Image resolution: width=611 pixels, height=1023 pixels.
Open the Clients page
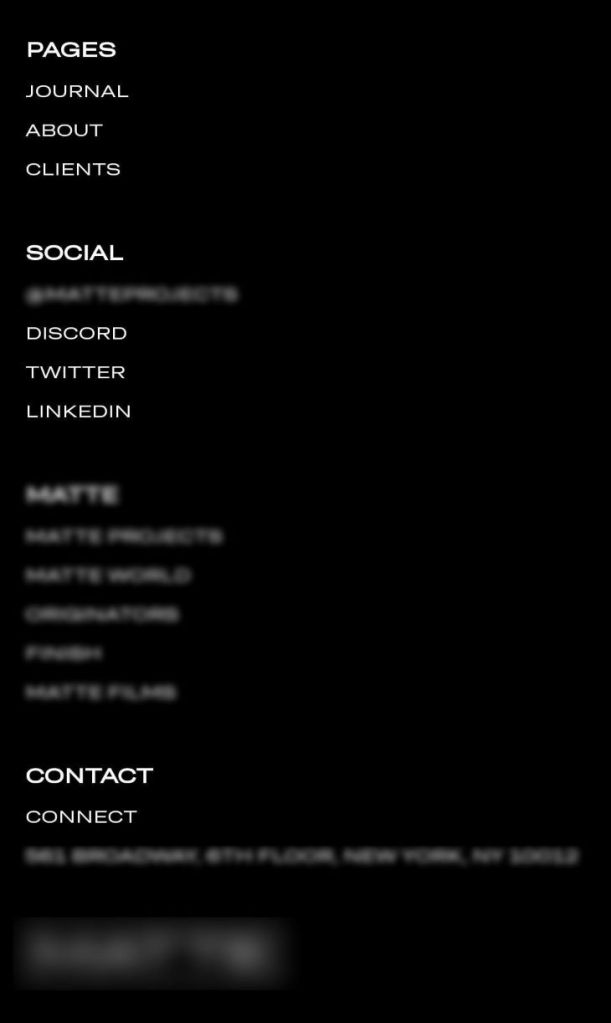73,170
